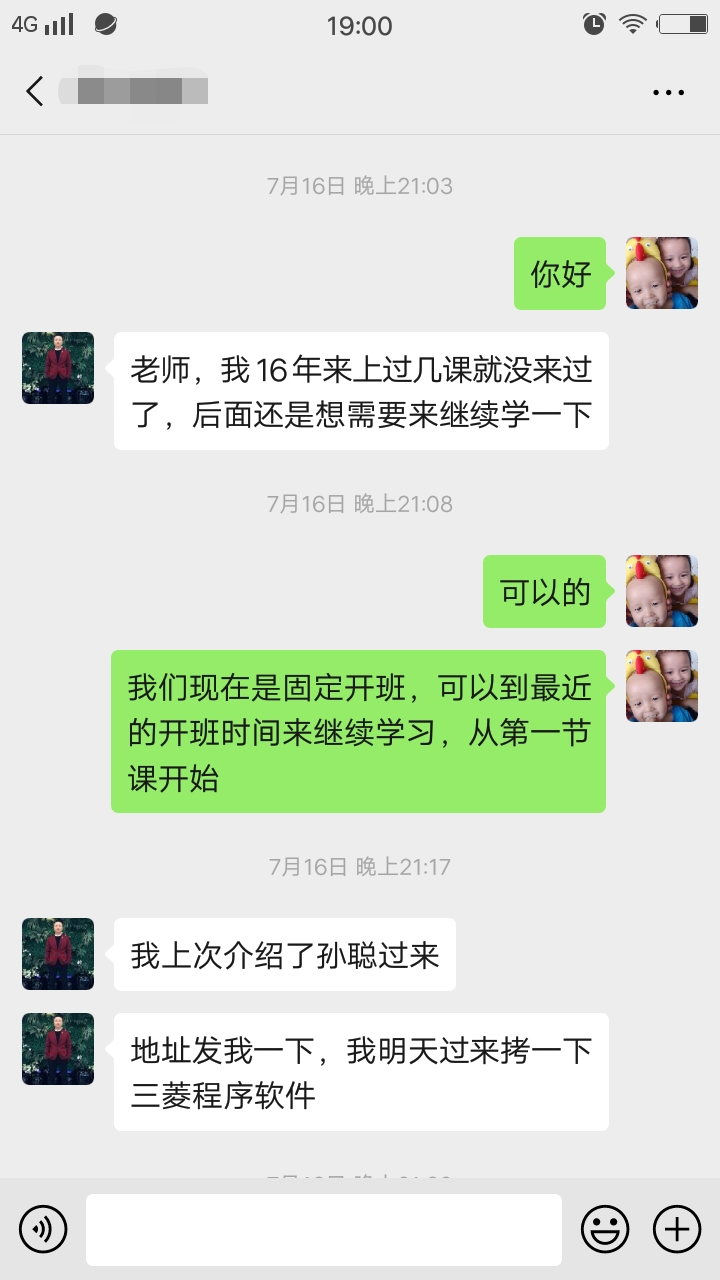Open the three-dot chat info menu
Viewport: 720px width, 1280px height.
pos(668,92)
